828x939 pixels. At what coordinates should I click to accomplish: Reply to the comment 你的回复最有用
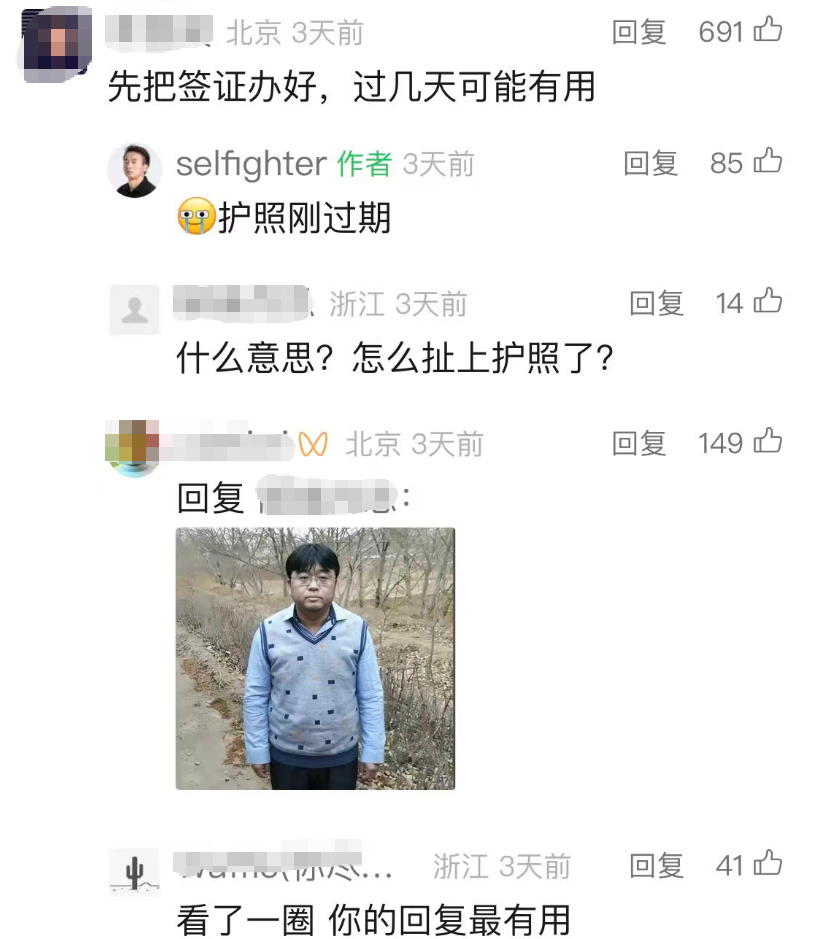click(656, 865)
